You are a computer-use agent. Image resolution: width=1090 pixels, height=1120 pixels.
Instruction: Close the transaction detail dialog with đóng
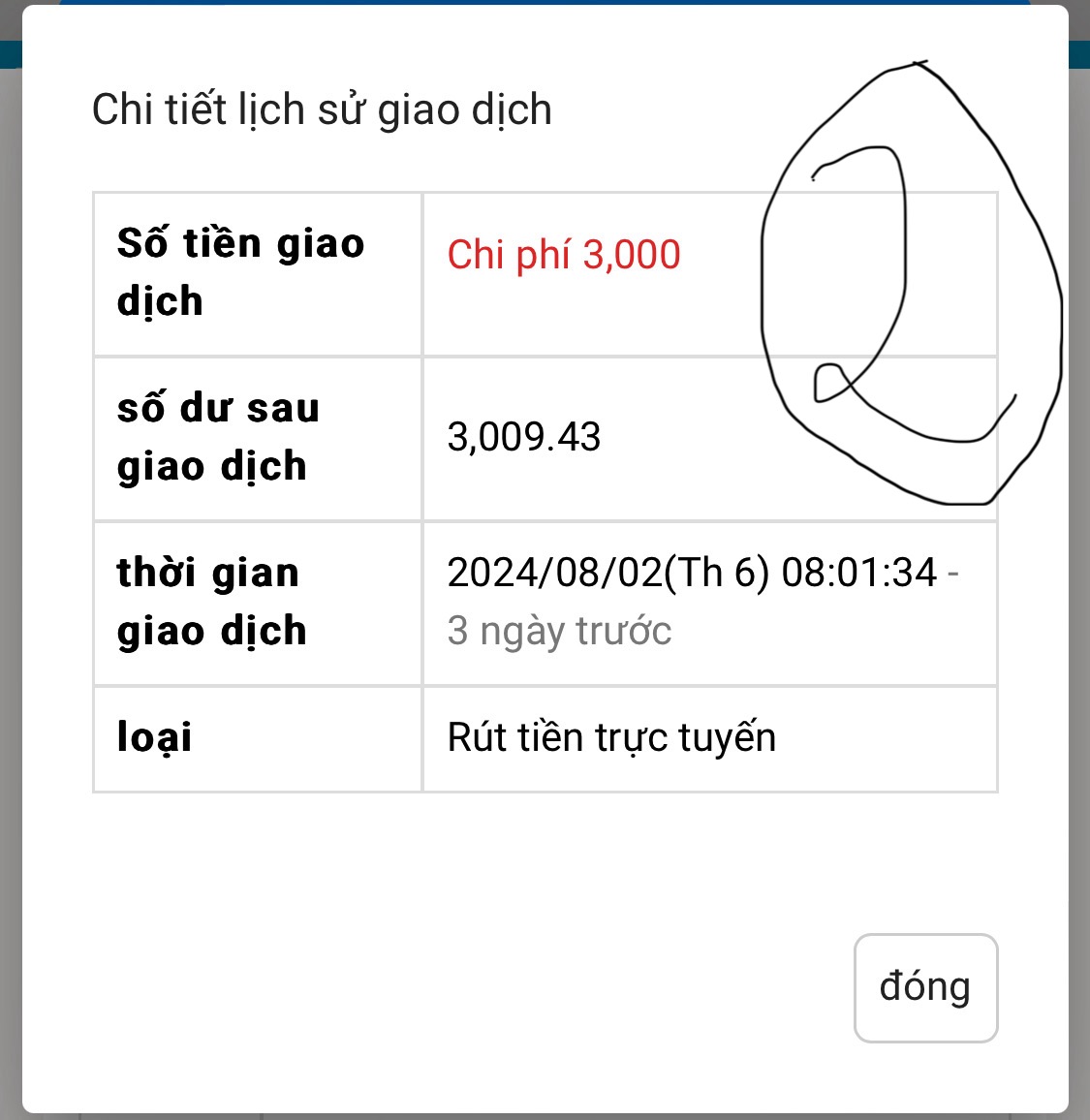click(925, 987)
